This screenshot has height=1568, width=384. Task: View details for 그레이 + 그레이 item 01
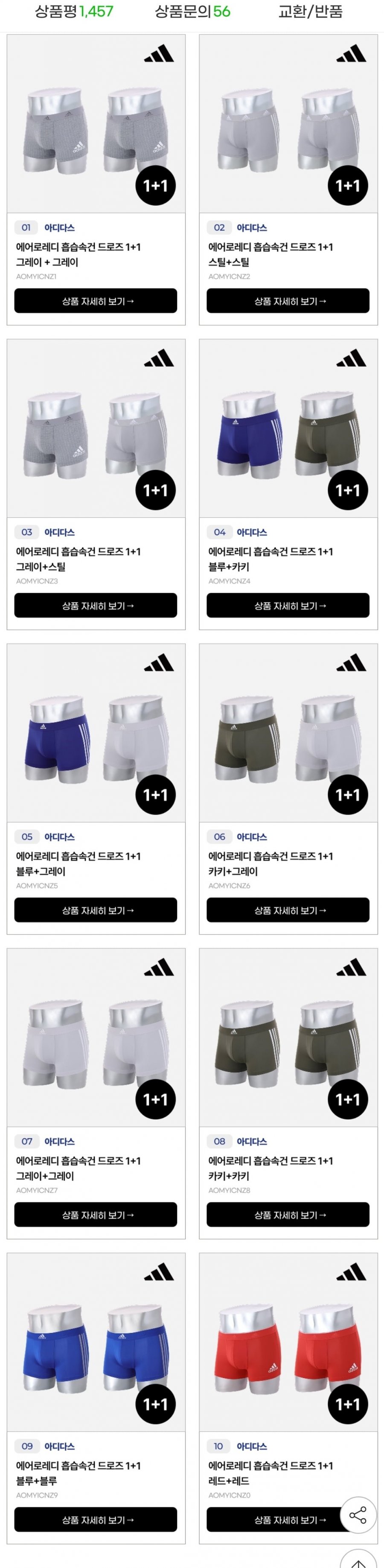[96, 301]
